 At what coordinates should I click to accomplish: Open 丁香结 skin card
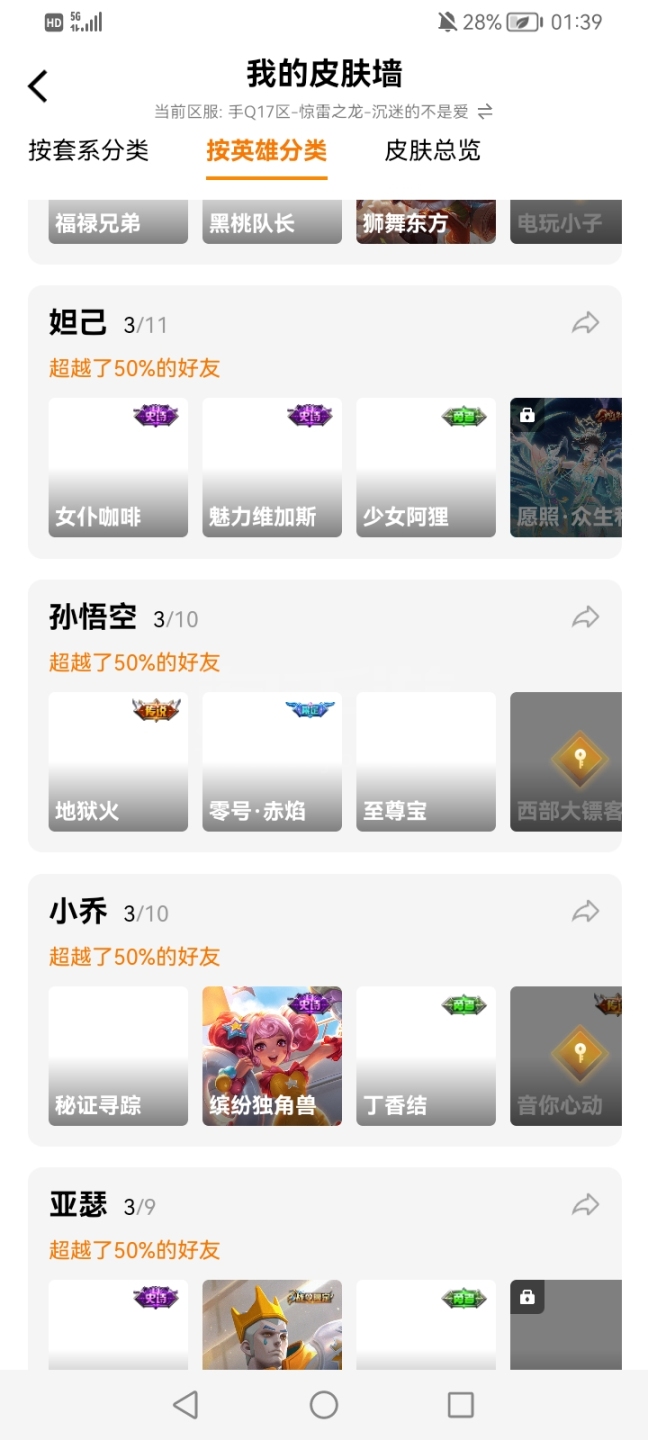tap(426, 1055)
